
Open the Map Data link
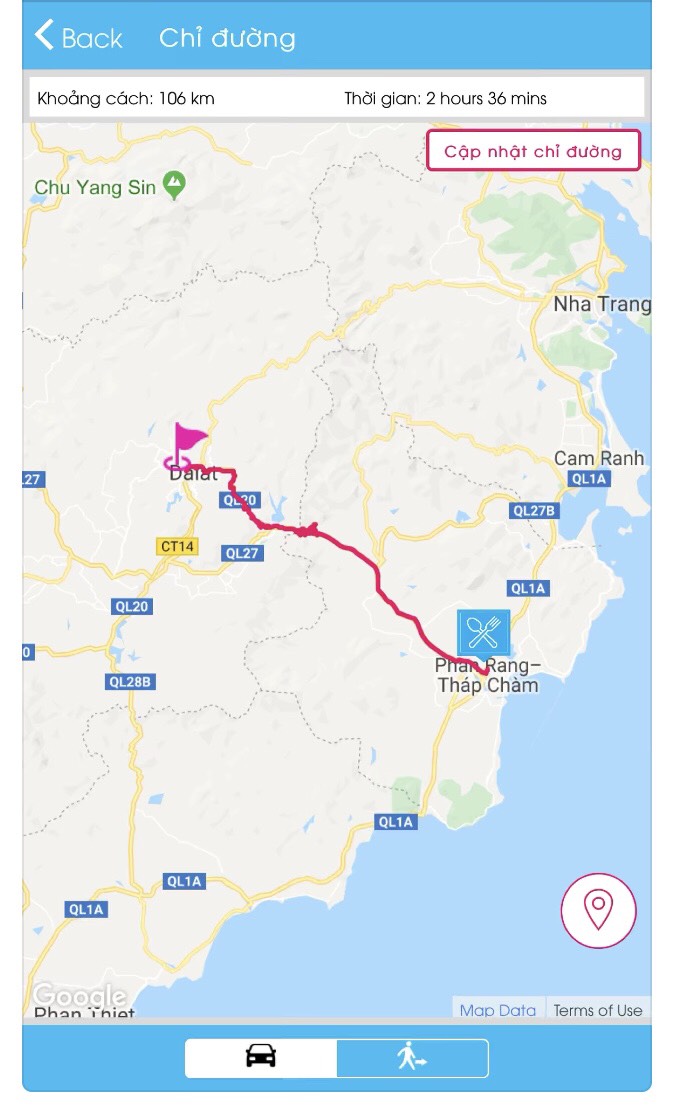[497, 1010]
